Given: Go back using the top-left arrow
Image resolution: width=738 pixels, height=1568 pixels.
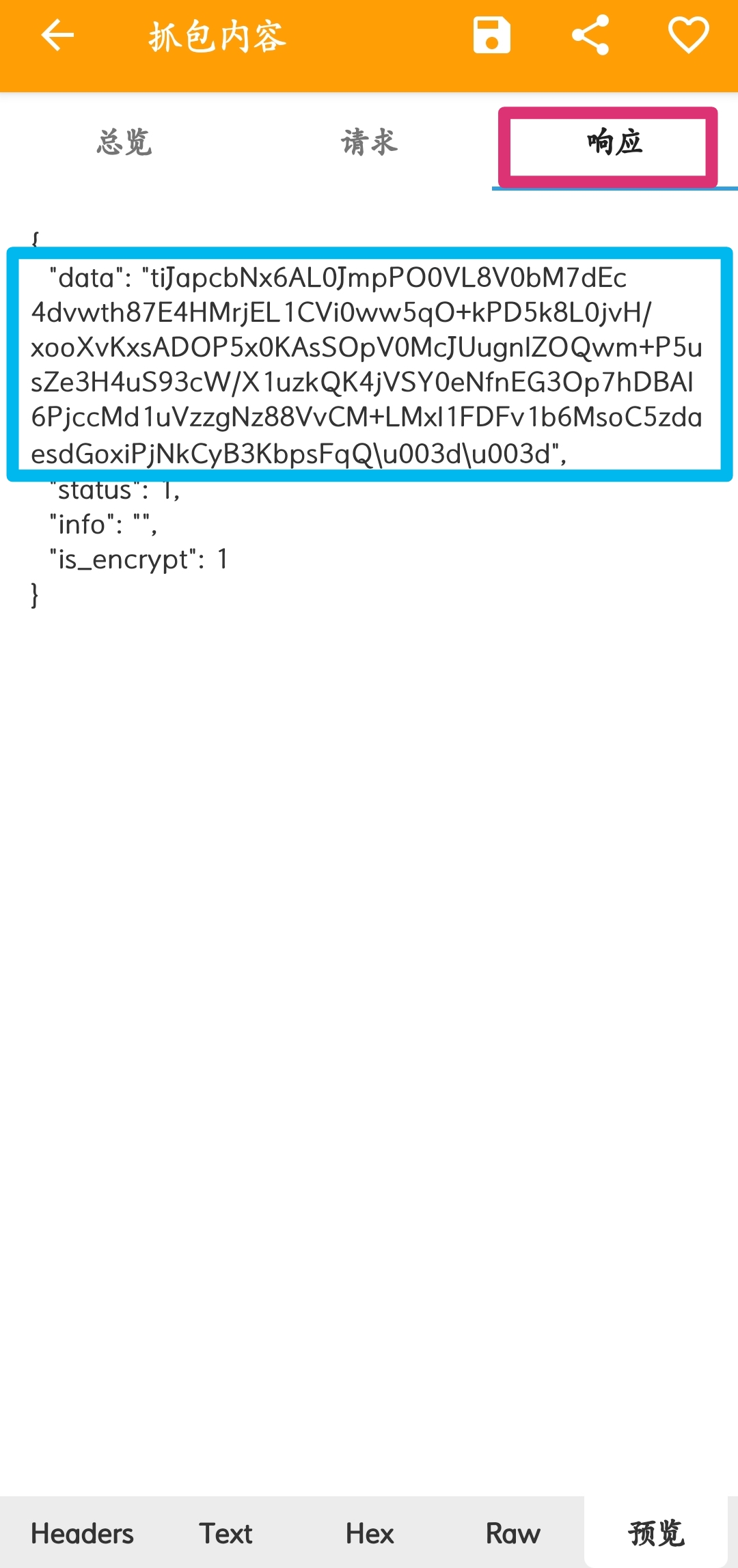Looking at the screenshot, I should 57,36.
